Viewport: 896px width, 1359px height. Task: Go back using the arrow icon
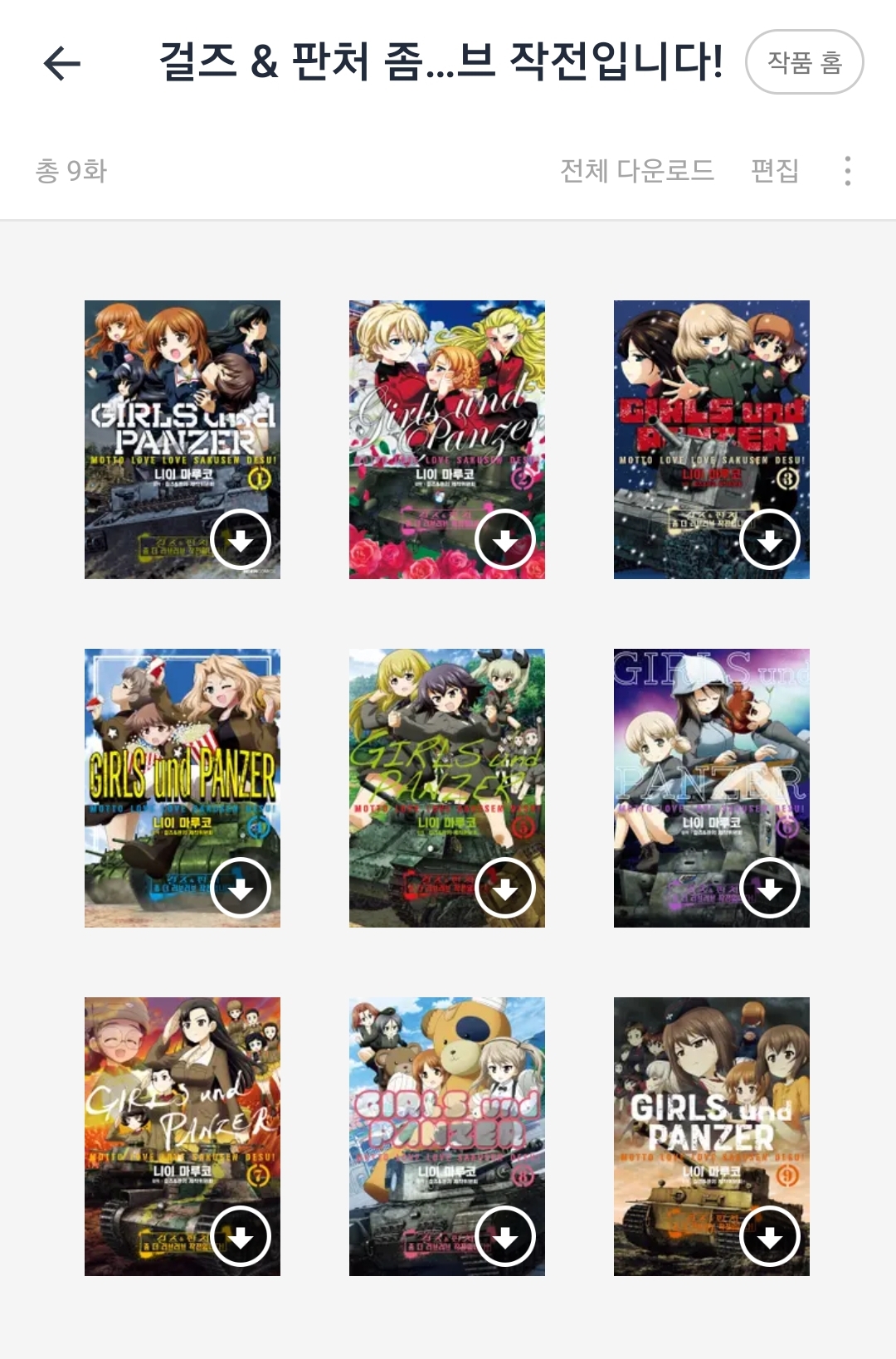(x=62, y=63)
